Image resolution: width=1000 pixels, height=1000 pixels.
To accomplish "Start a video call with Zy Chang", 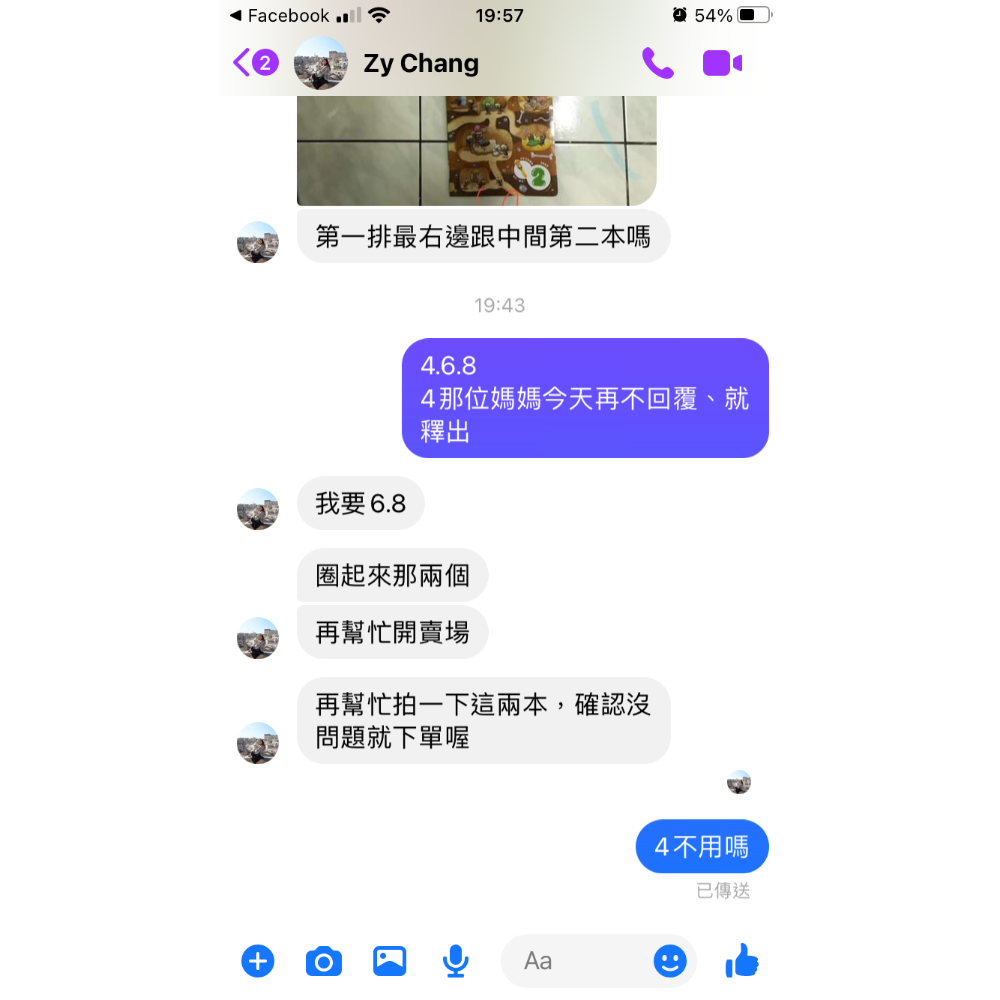I will click(722, 63).
